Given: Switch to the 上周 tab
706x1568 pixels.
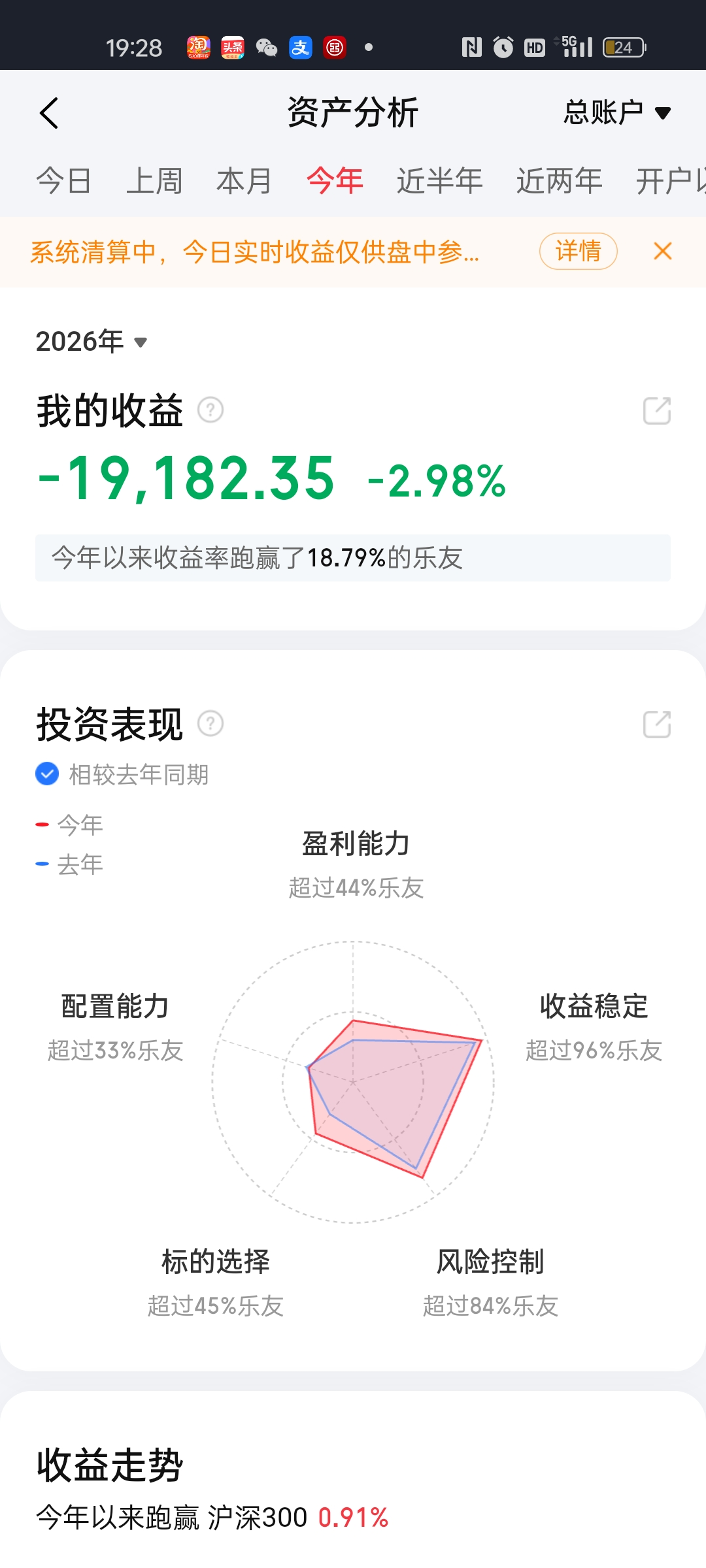Looking at the screenshot, I should [x=154, y=181].
